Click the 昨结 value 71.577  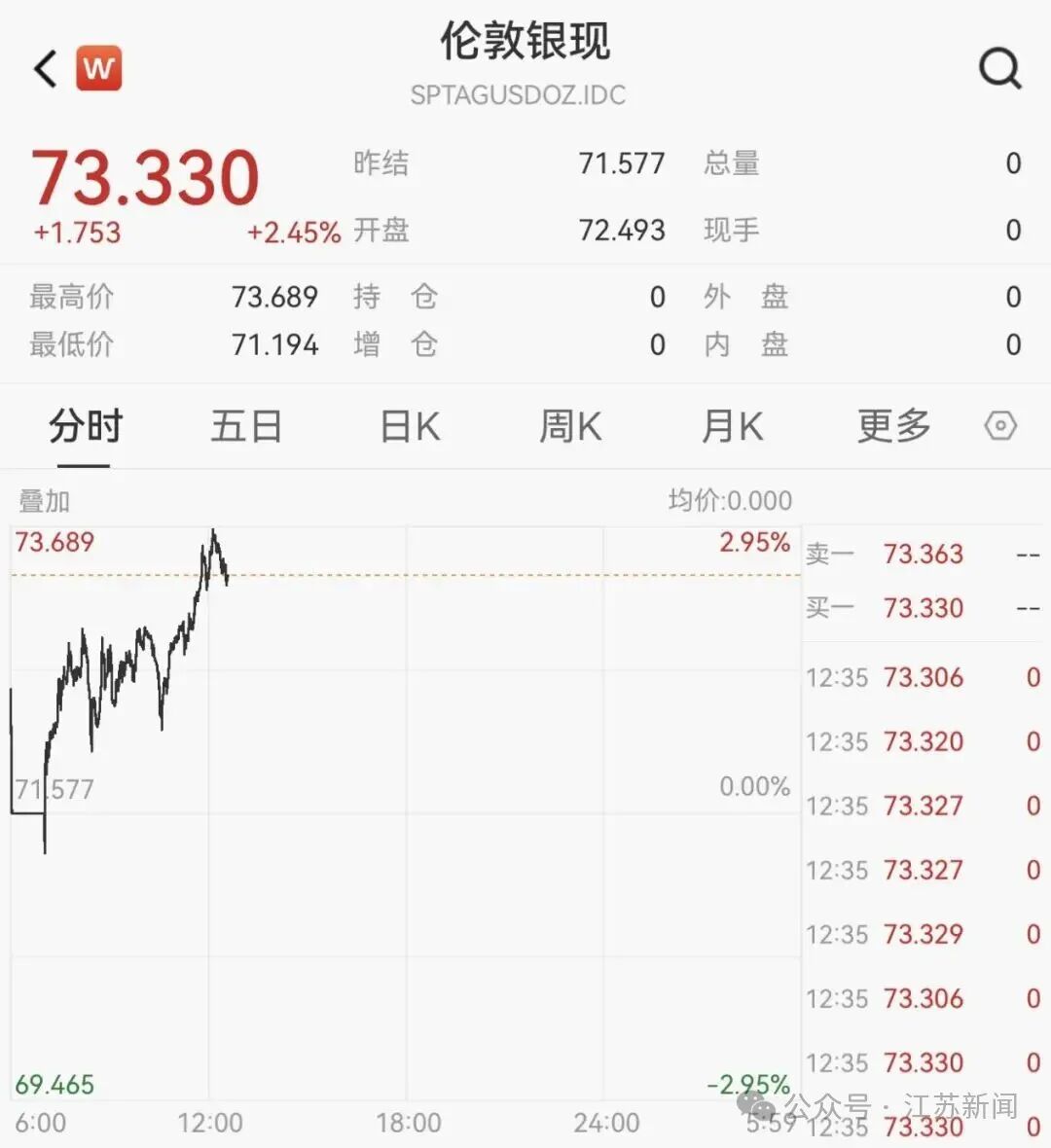[x=620, y=163]
